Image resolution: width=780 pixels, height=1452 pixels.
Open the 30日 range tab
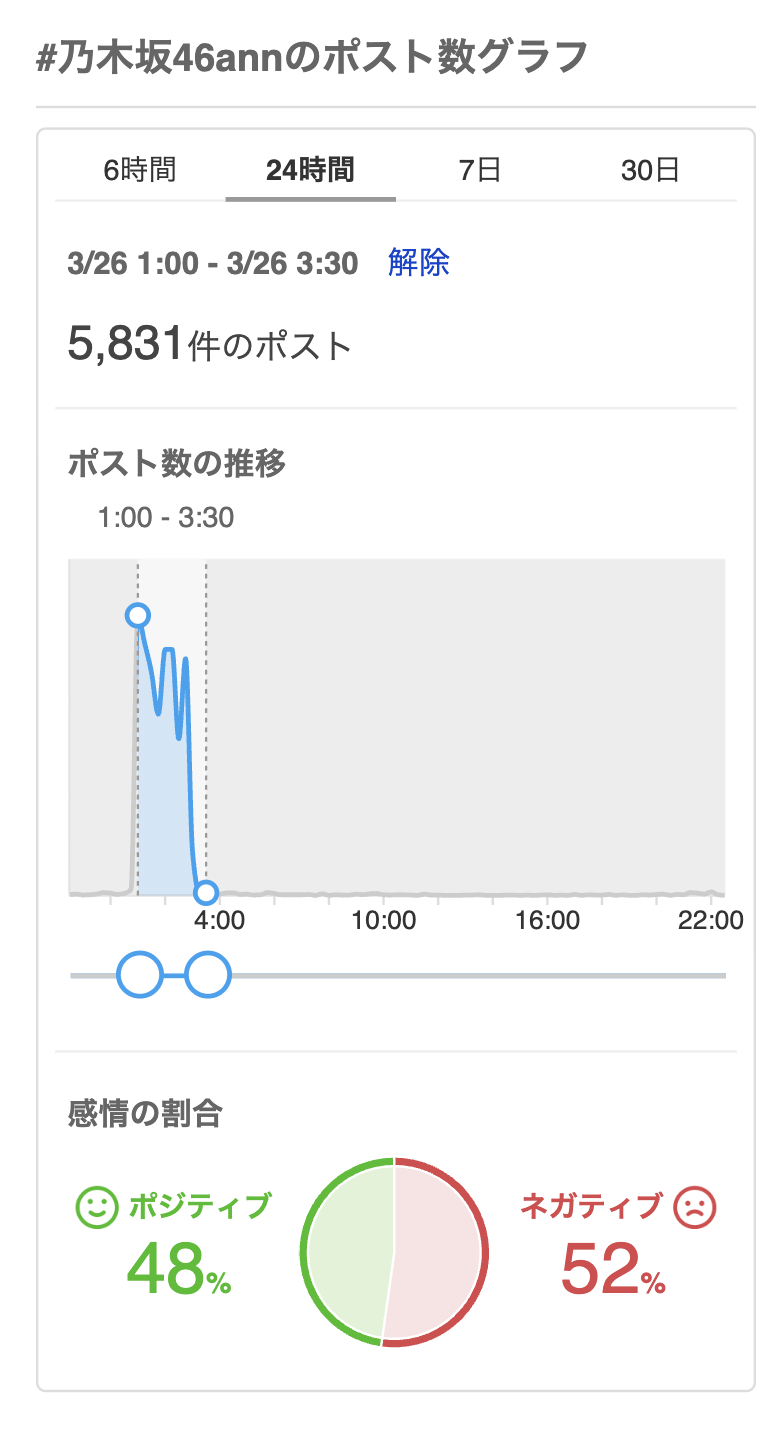[x=650, y=170]
